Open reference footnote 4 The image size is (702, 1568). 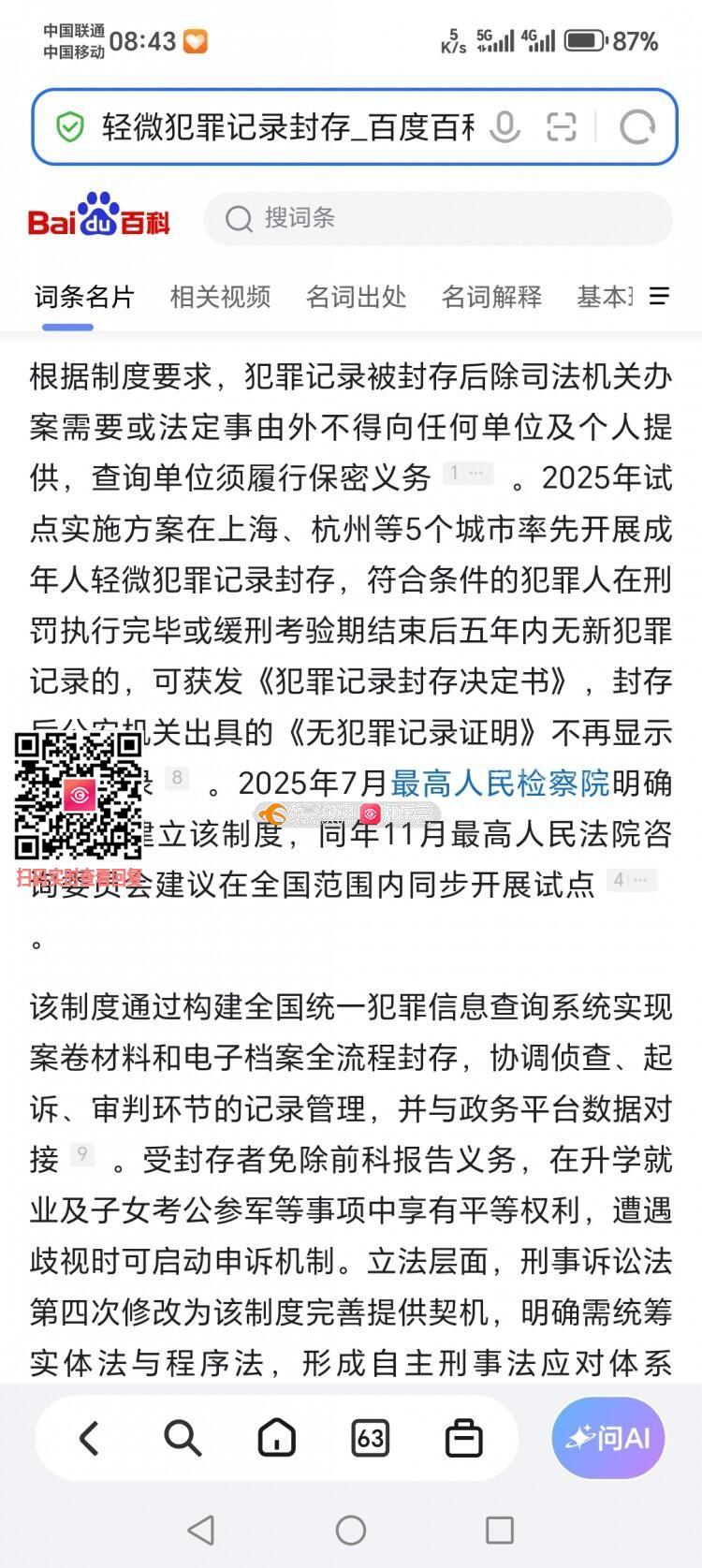[631, 880]
